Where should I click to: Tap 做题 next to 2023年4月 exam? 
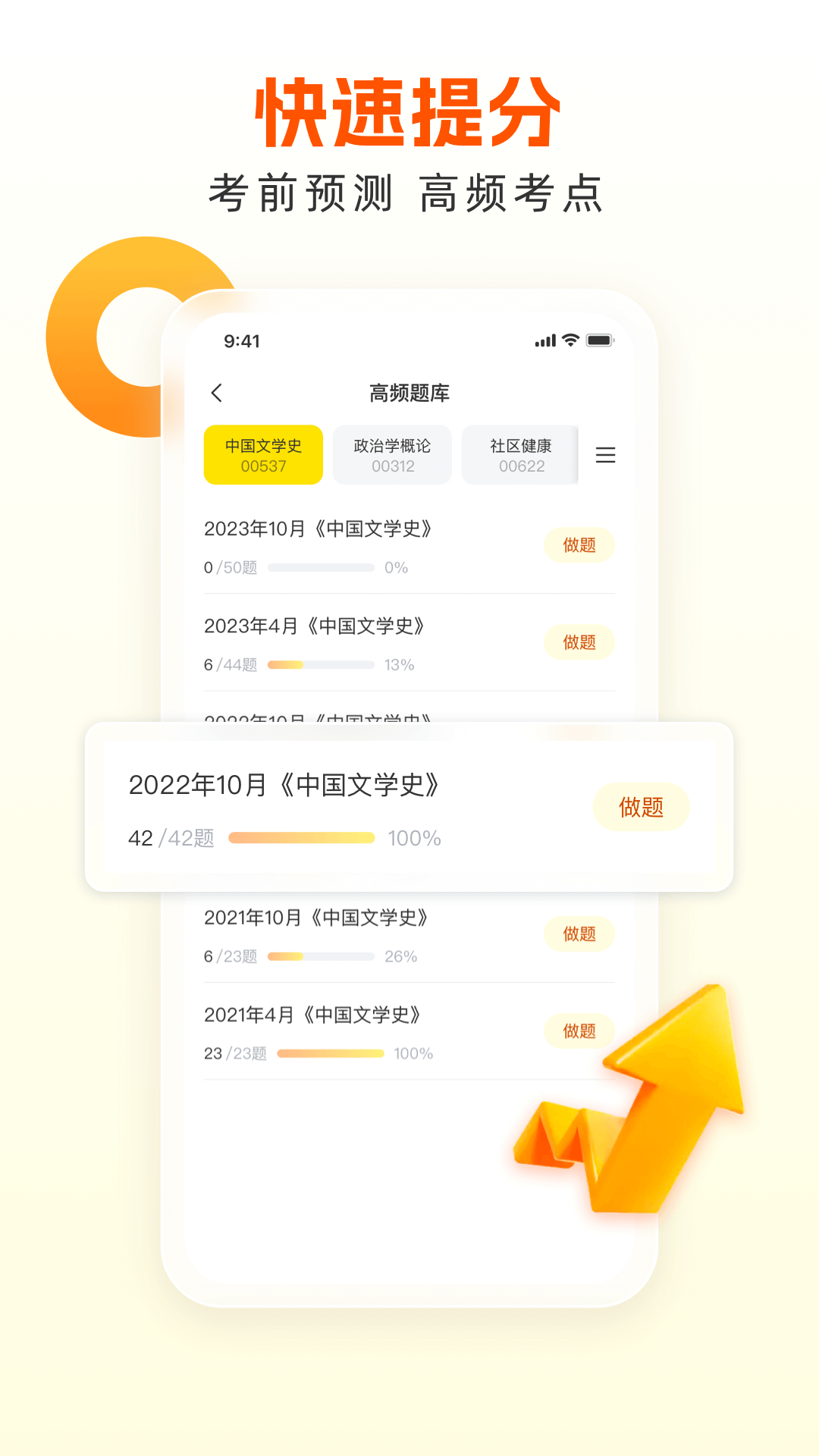click(x=579, y=642)
